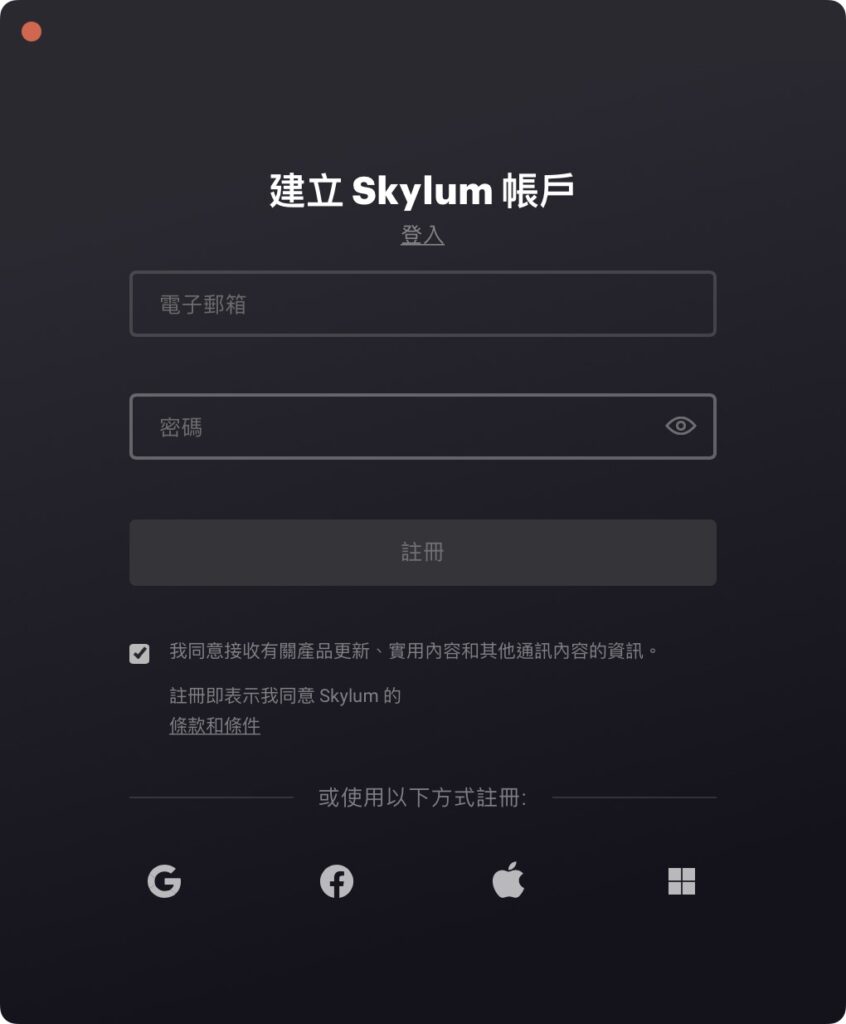The image size is (846, 1024).
Task: Open the 登入 sign-in link
Action: 422,235
